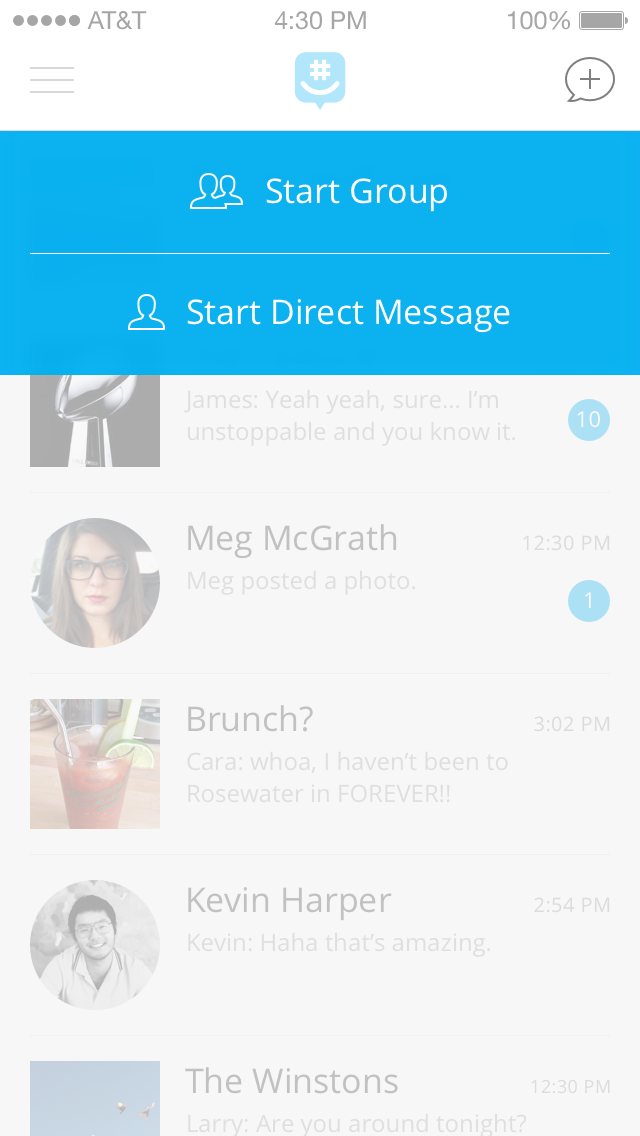Choose Start Direct Message
Viewport: 640px width, 1136px height.
(x=320, y=313)
